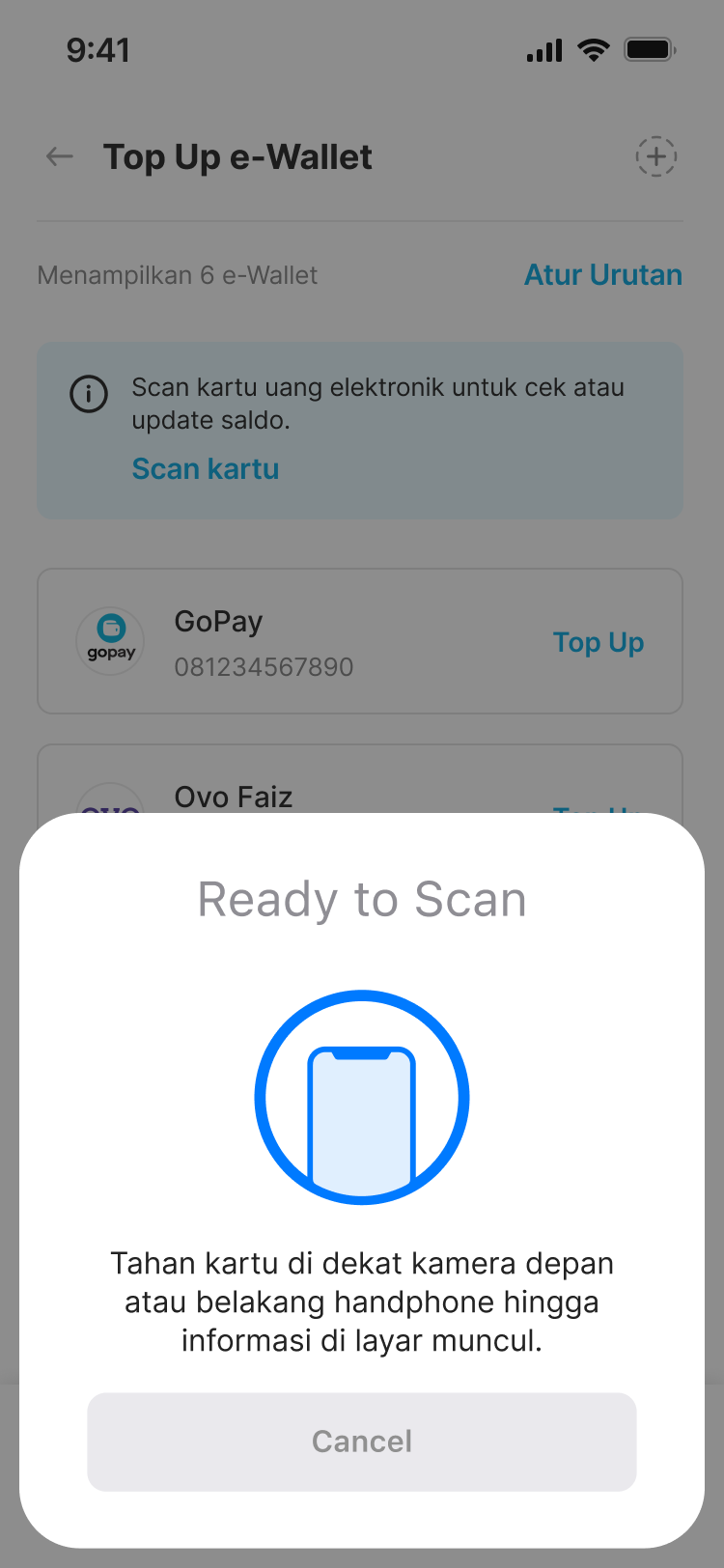Open Atur Urutan to reorder wallets
Viewport: 724px width, 1568px height.
click(x=602, y=275)
